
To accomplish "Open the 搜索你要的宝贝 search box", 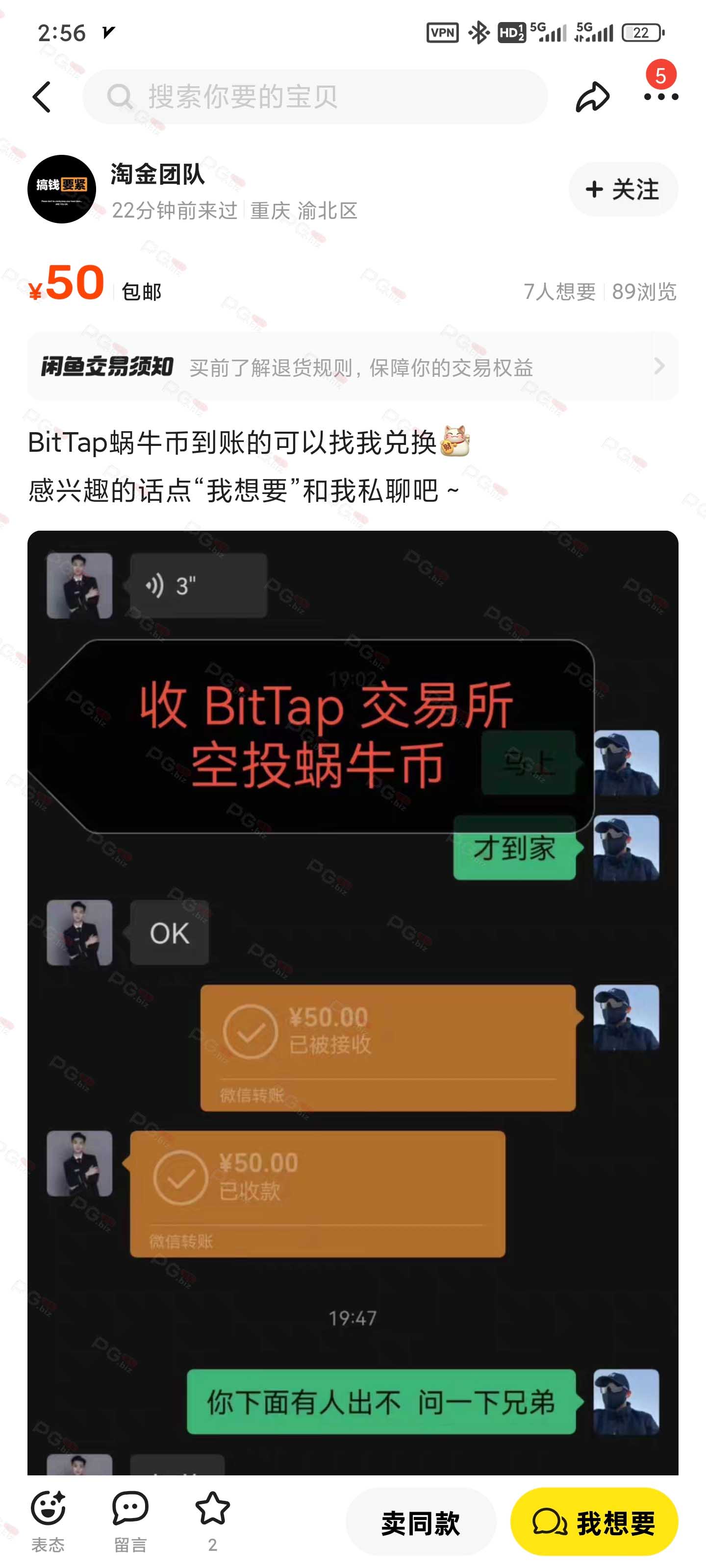I will 315,97.
